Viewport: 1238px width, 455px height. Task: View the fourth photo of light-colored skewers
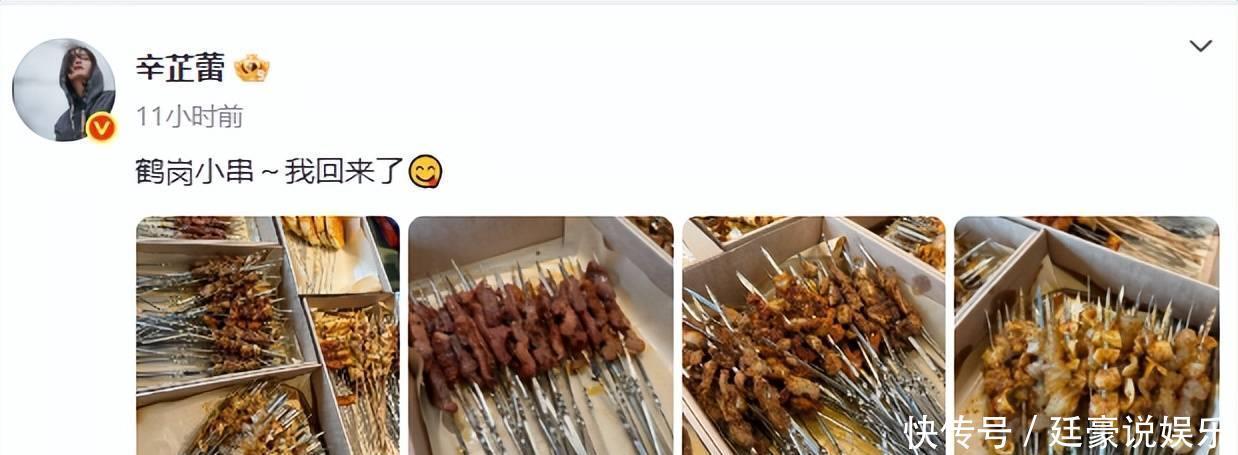tap(1087, 335)
